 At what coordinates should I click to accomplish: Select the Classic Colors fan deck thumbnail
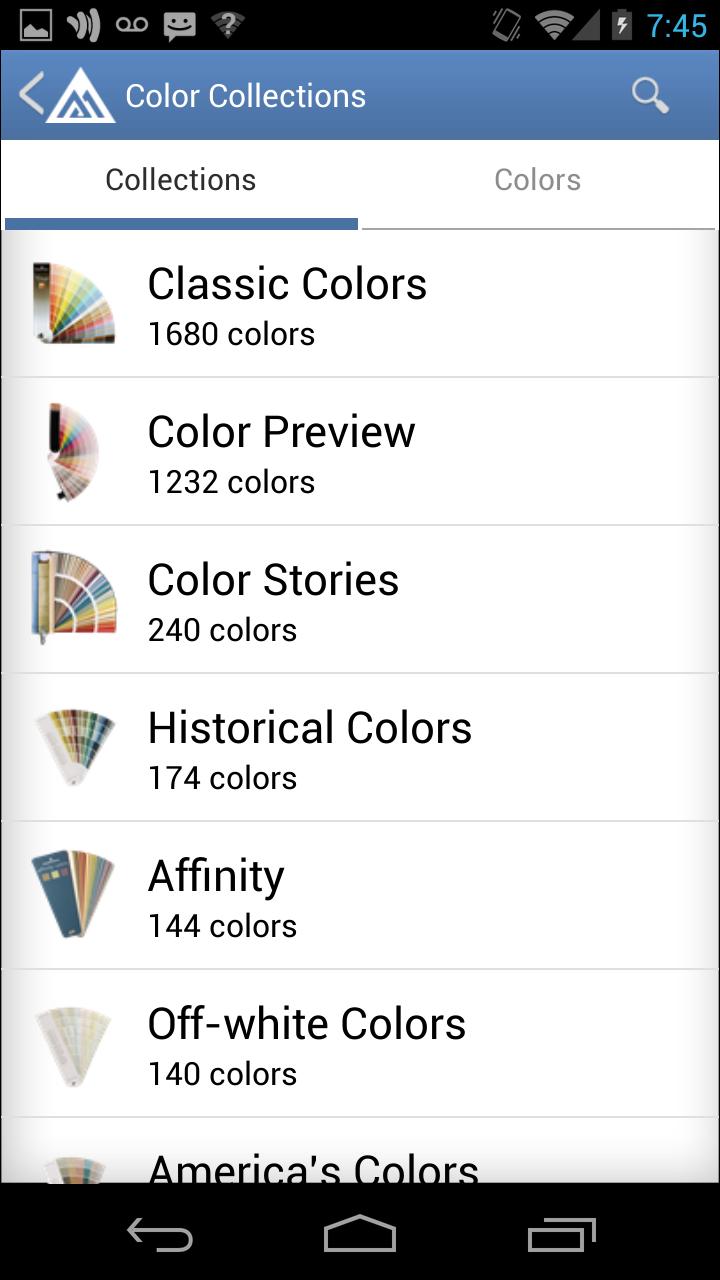pyautogui.click(x=72, y=302)
